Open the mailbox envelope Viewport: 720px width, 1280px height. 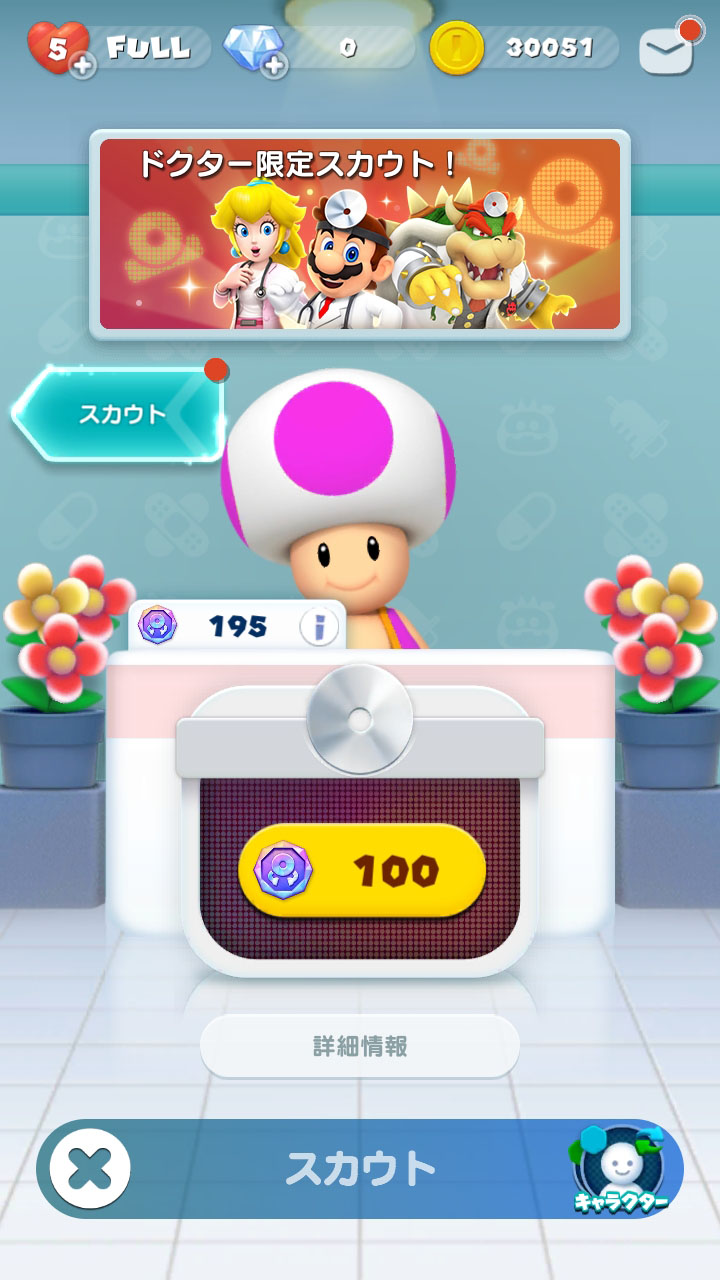click(x=667, y=47)
